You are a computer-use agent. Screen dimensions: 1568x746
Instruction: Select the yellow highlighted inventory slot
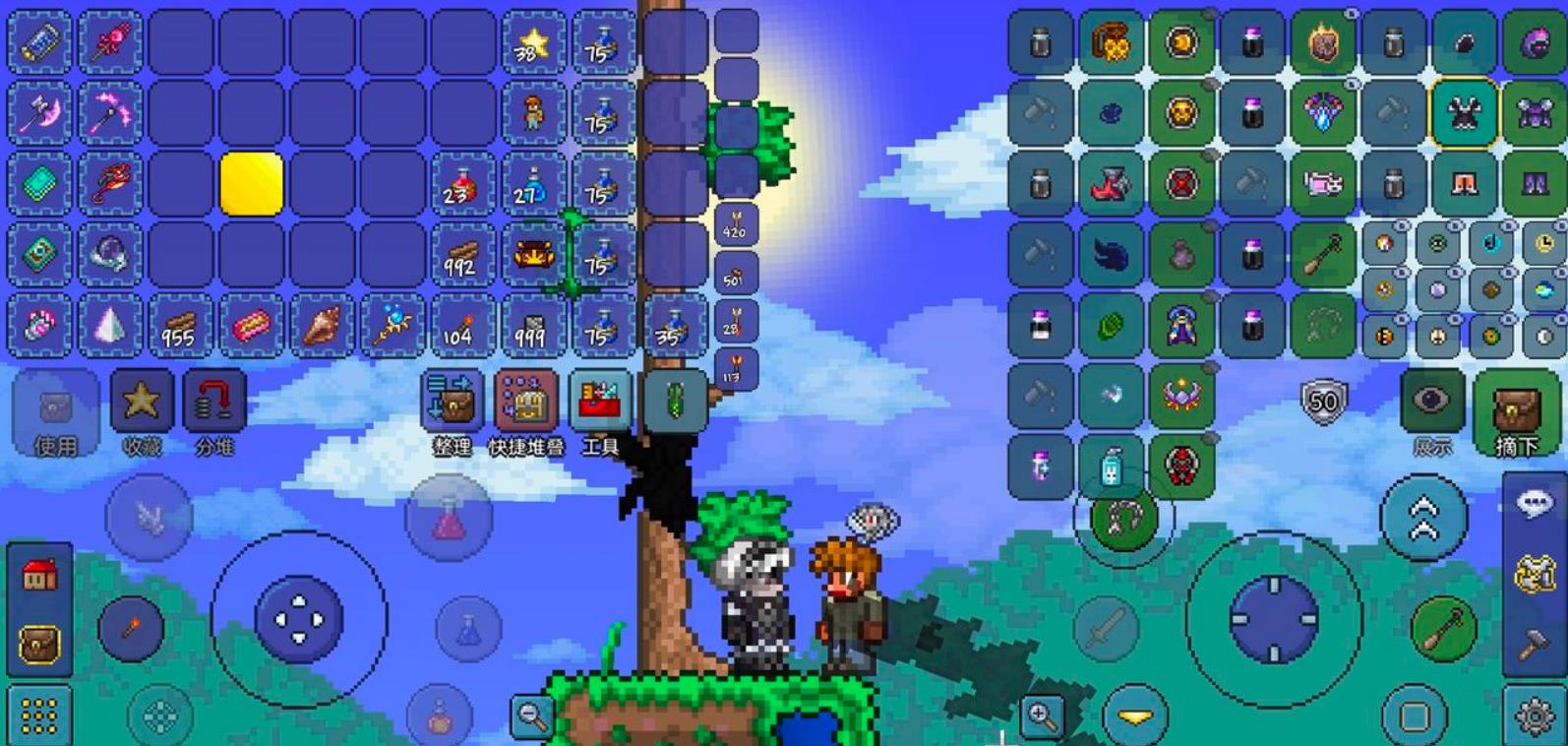(252, 184)
